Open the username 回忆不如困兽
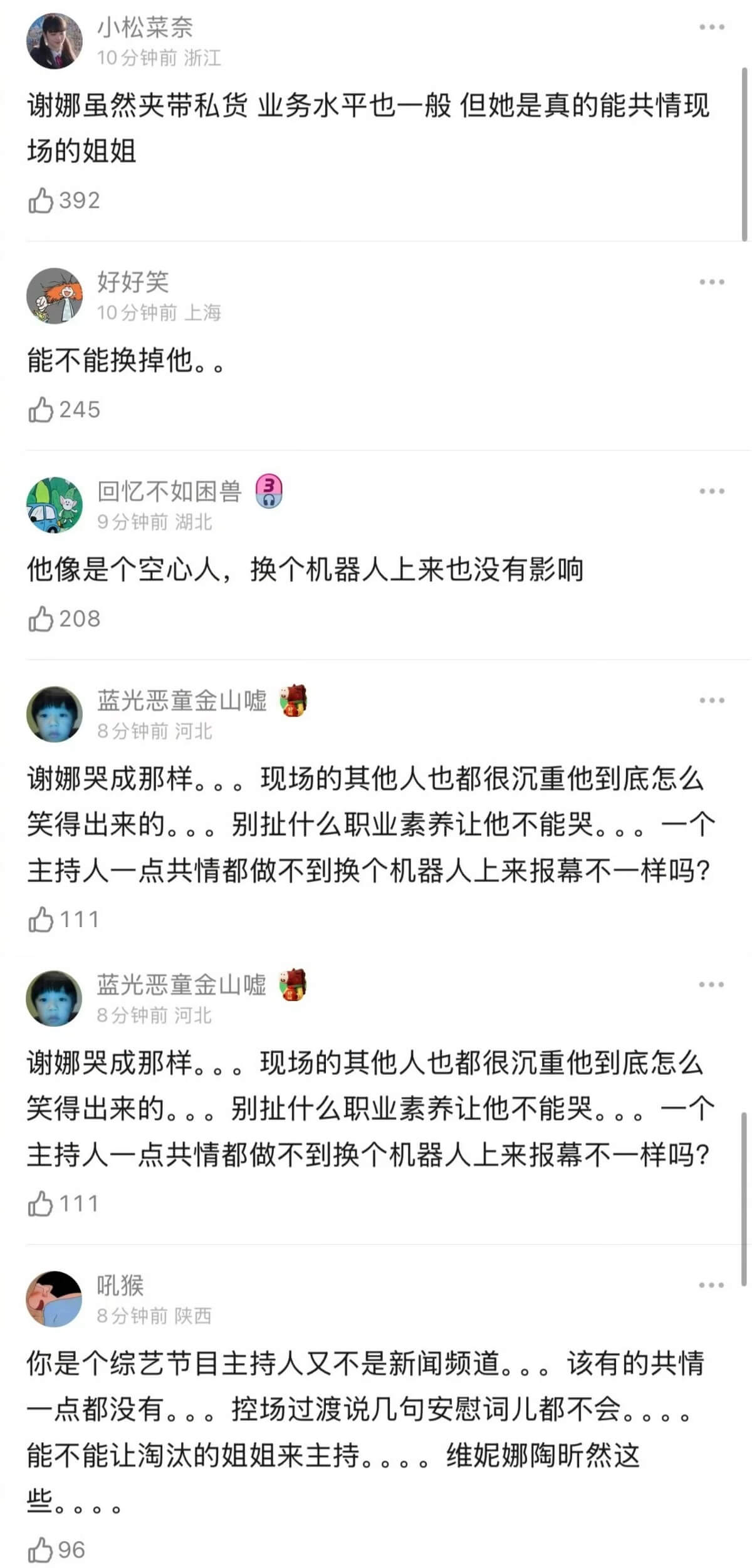 (x=169, y=492)
